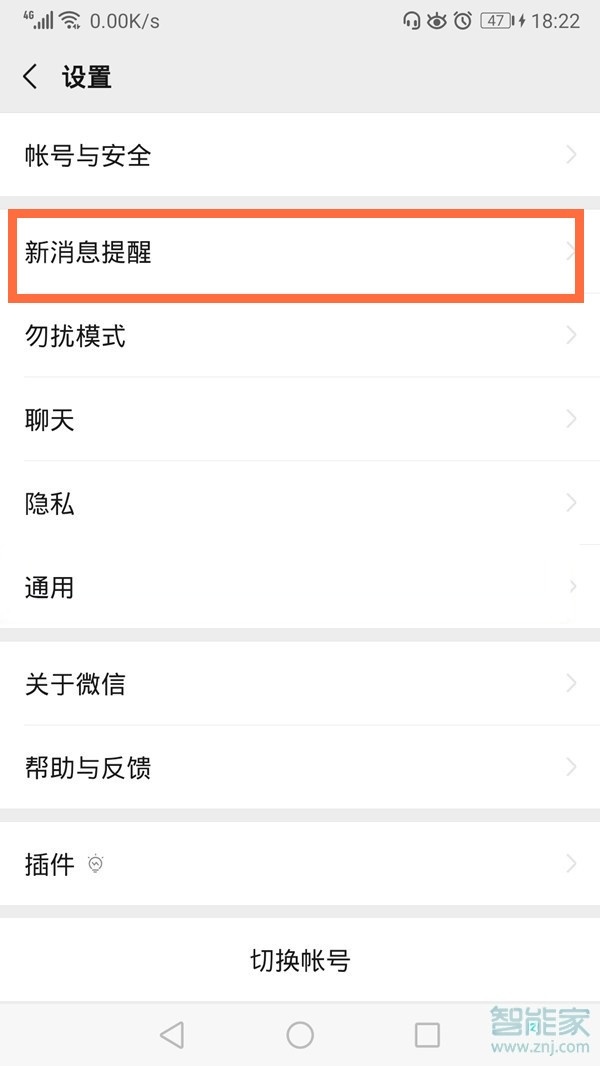Open 隐私 settings
This screenshot has height=1066, width=600.
300,503
